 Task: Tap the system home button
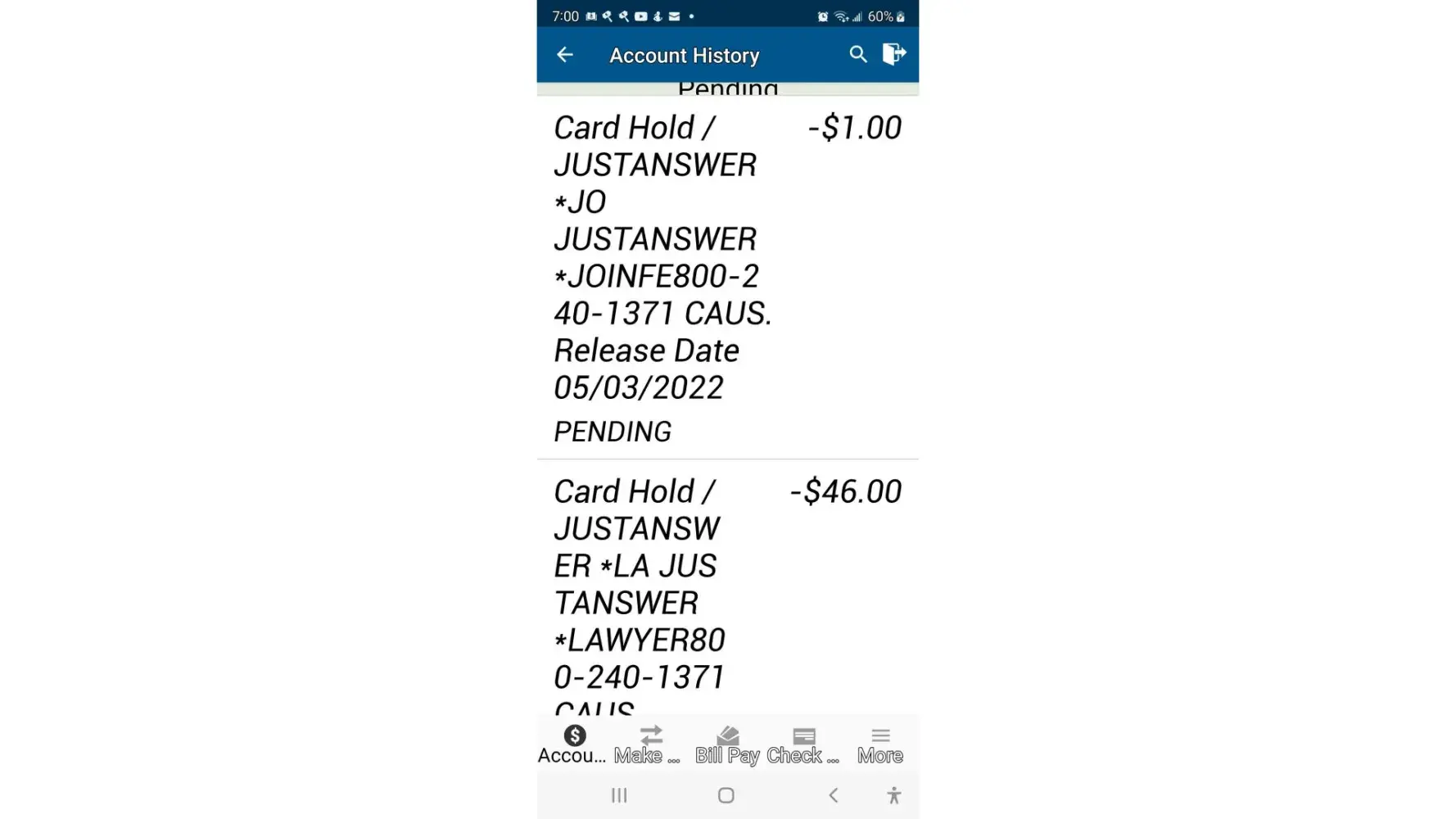pyautogui.click(x=726, y=795)
